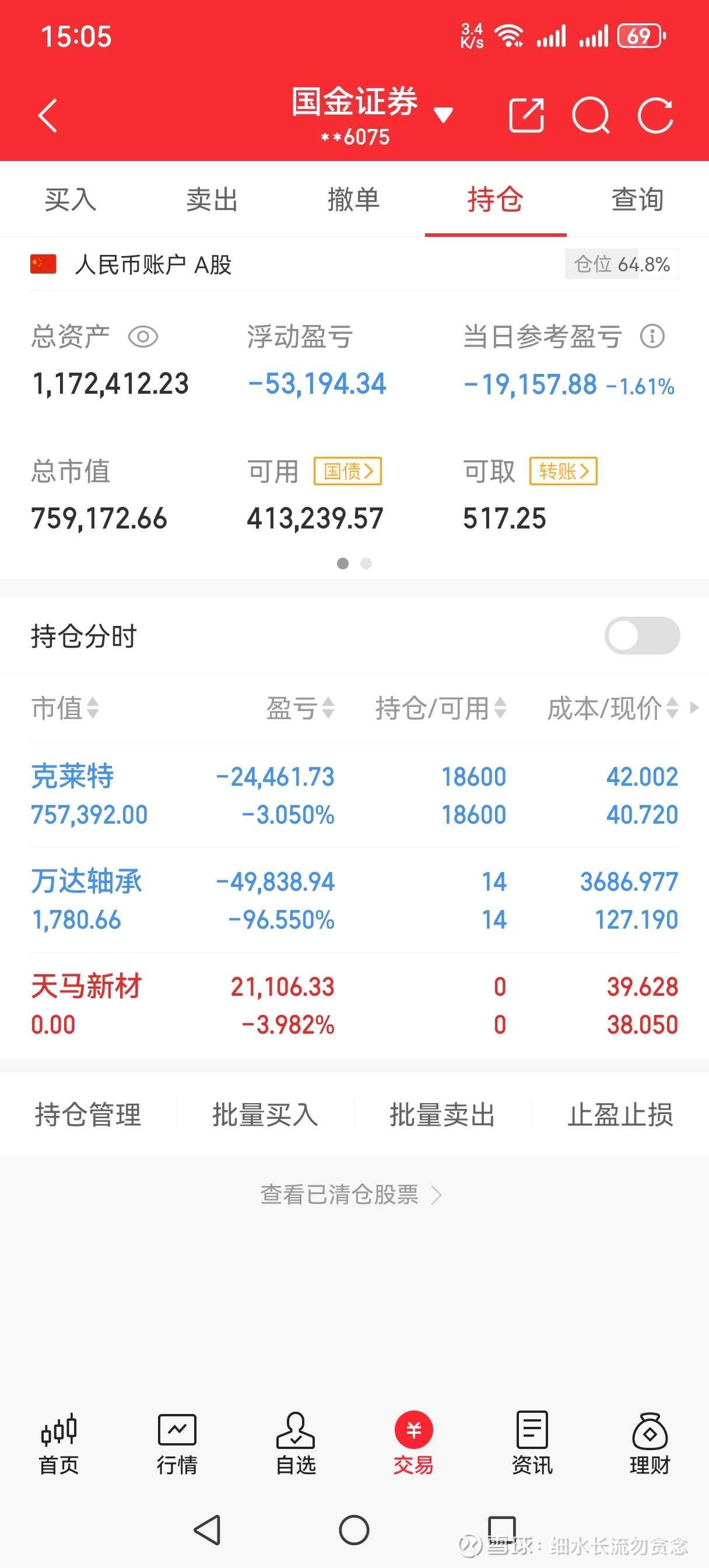
Task: Switch to the 卖出 tab
Action: pos(212,199)
